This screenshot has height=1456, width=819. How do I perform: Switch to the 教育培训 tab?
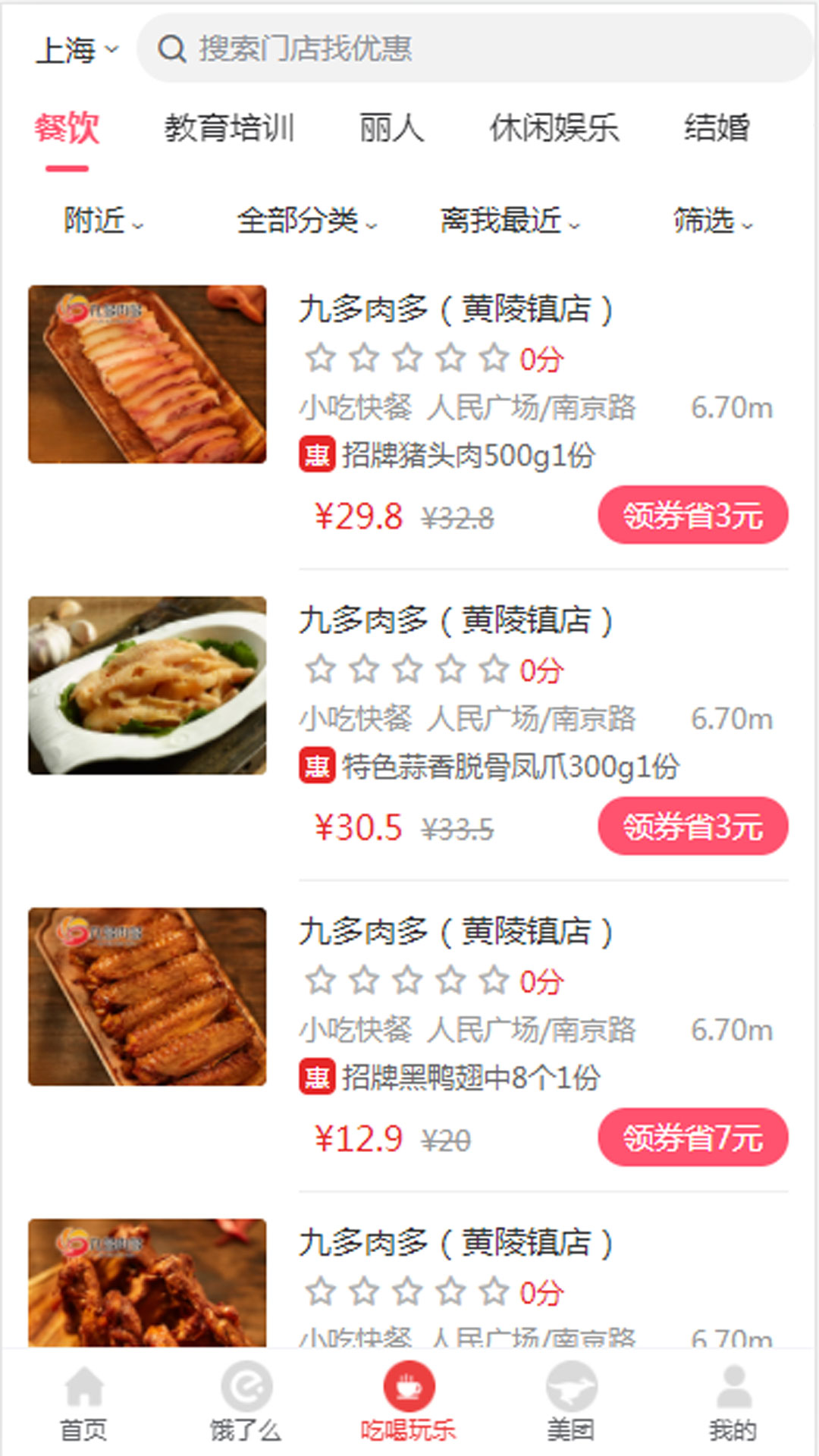coord(228,129)
